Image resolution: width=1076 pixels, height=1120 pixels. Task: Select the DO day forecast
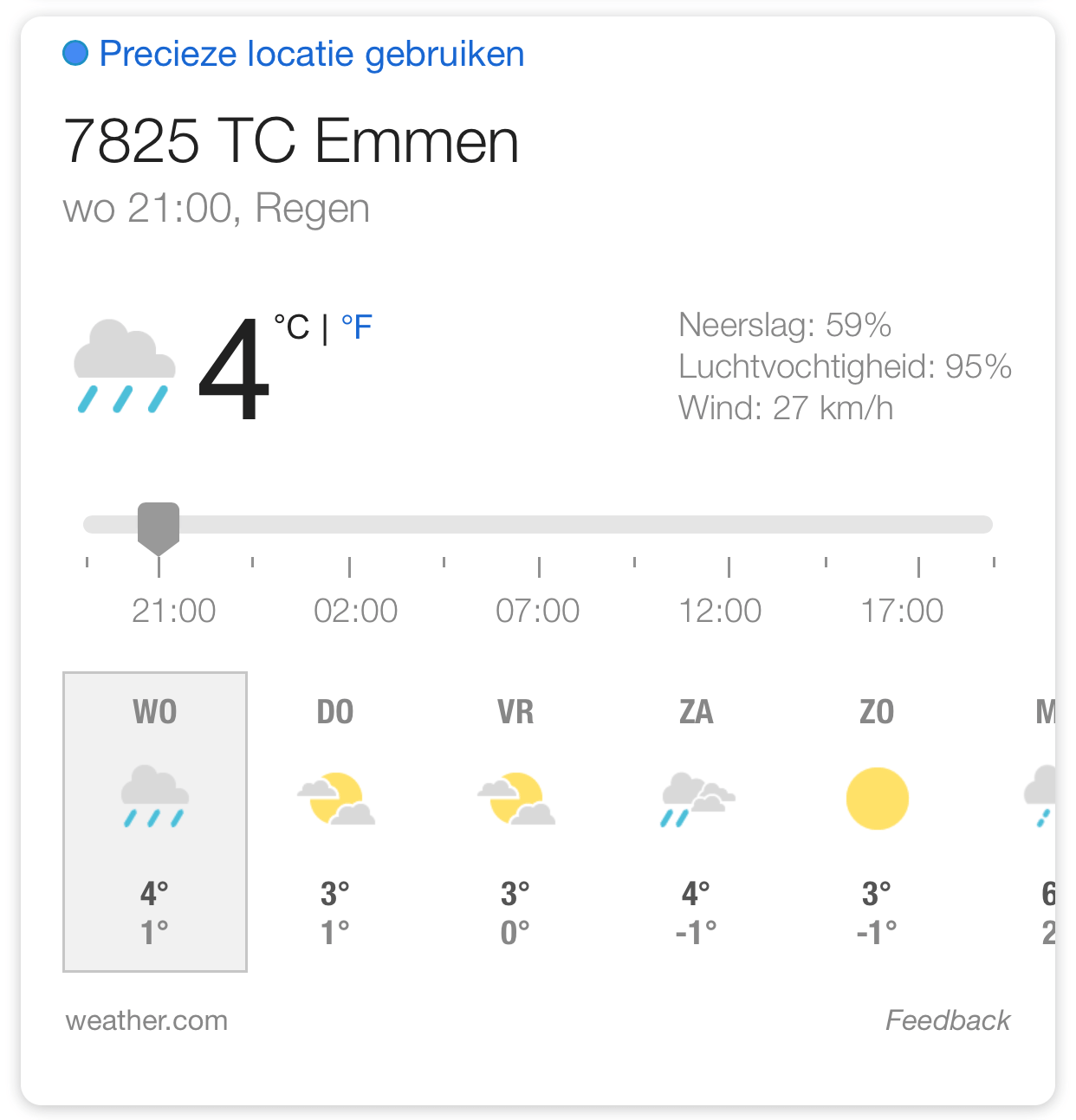click(335, 821)
